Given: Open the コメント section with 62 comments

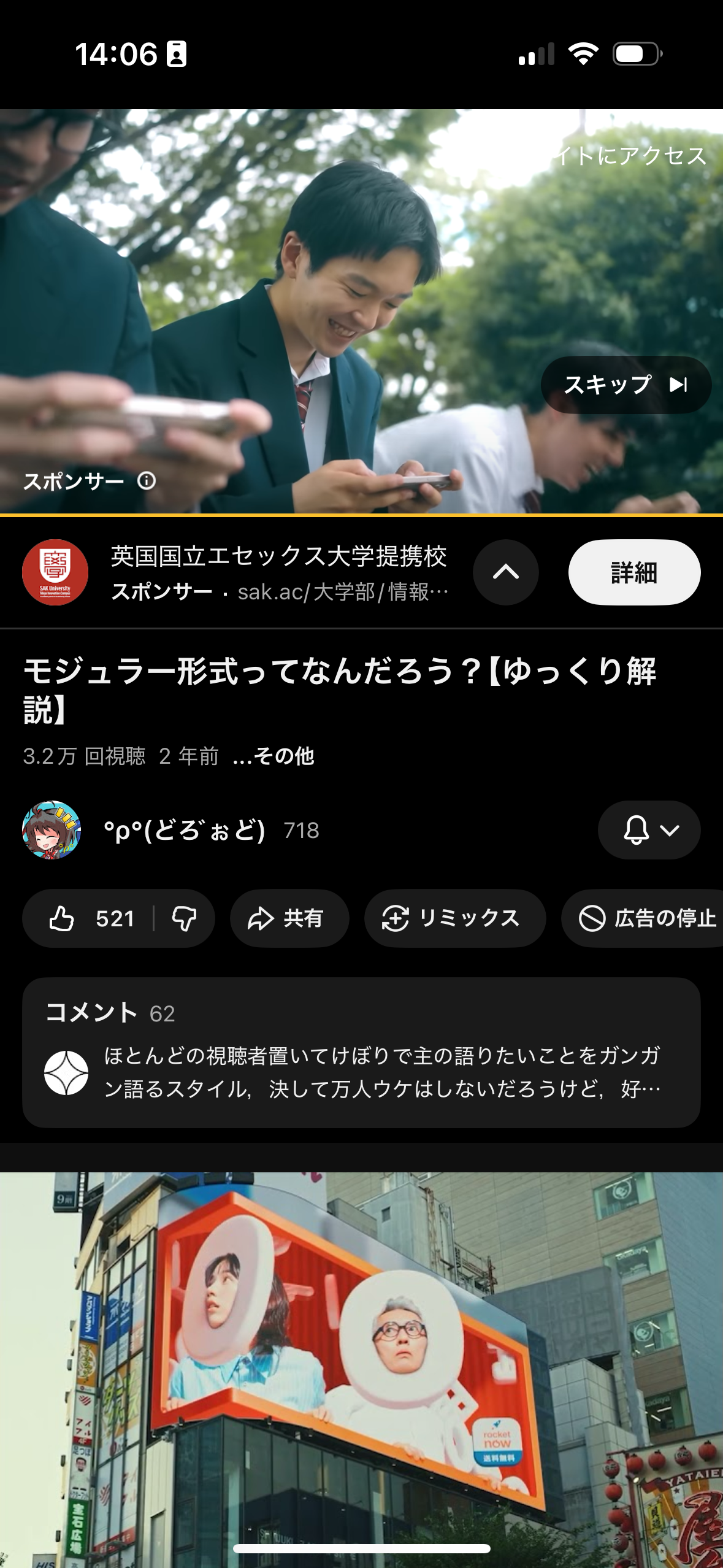Looking at the screenshot, I should tap(361, 1052).
